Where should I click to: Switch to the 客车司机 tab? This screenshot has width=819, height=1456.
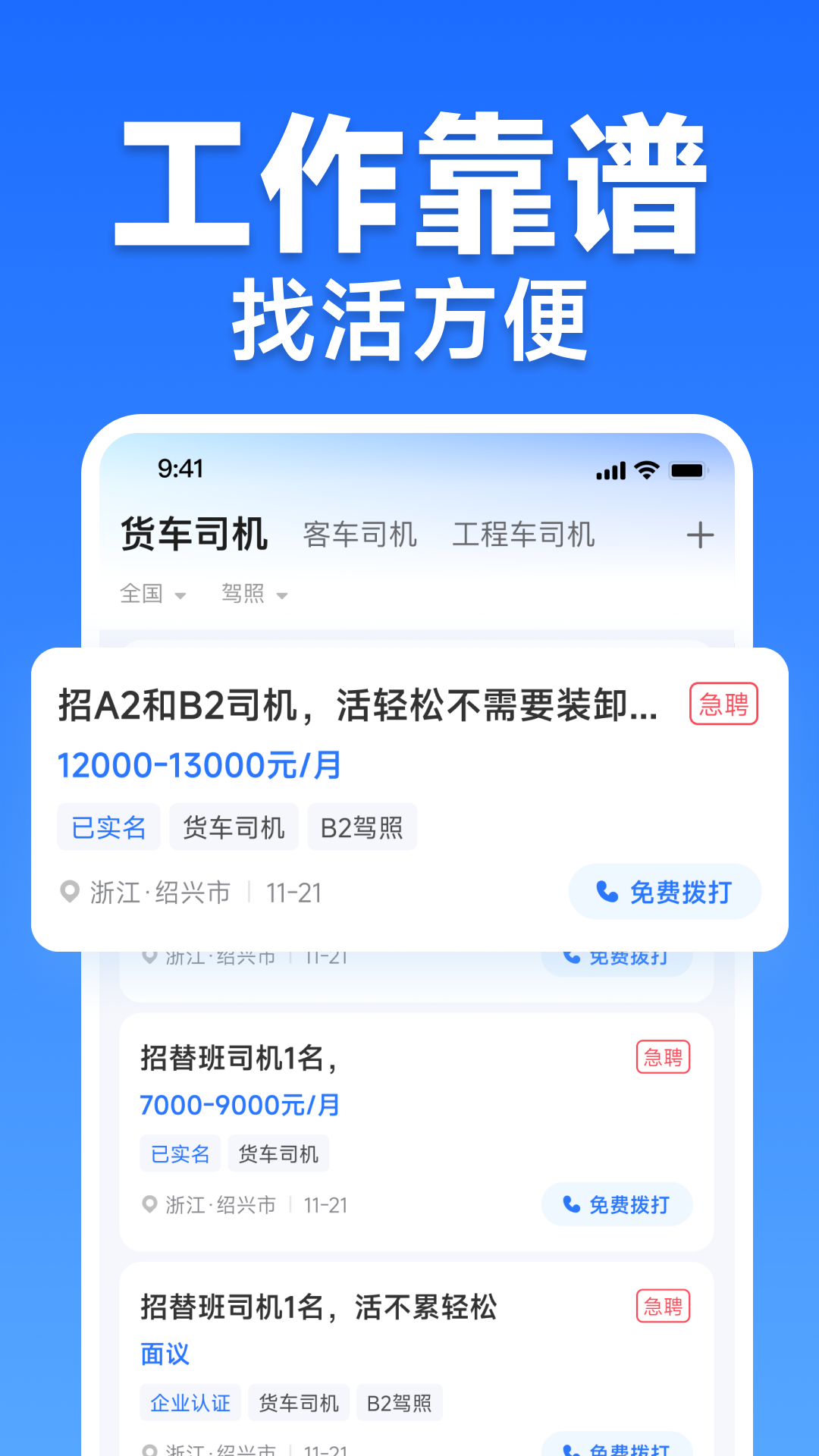coord(360,535)
